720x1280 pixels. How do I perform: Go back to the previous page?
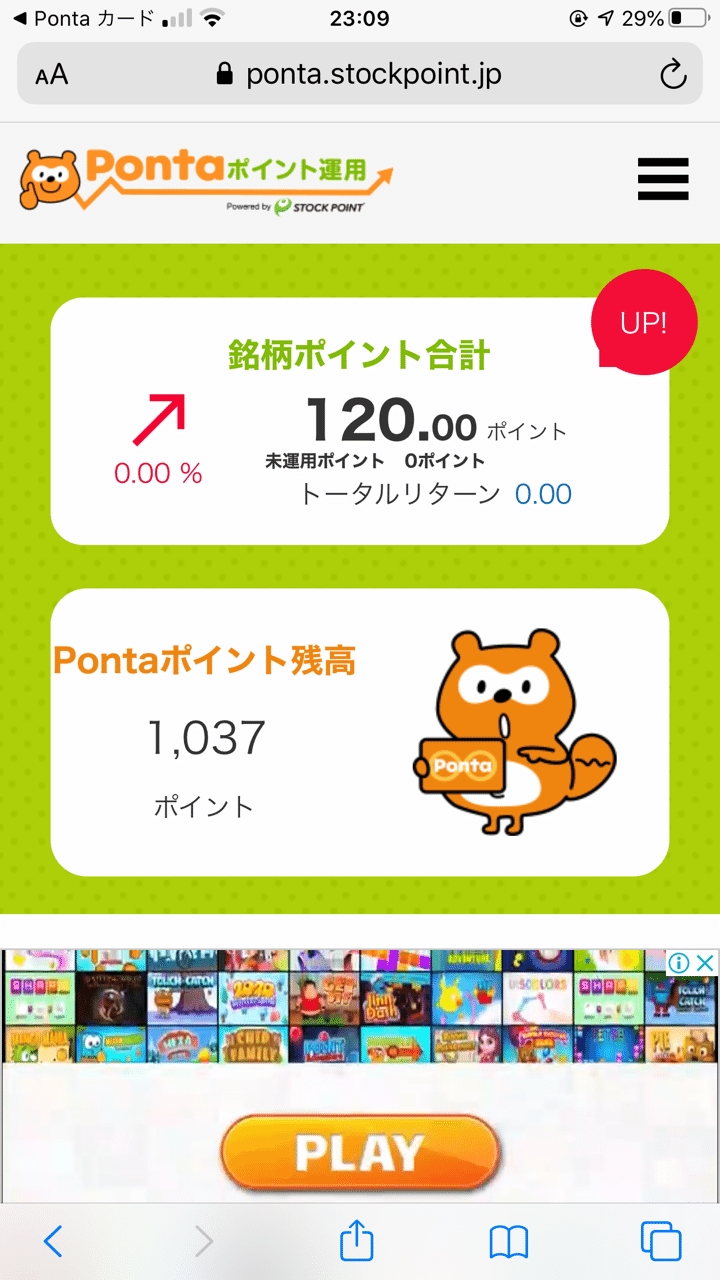click(53, 1241)
